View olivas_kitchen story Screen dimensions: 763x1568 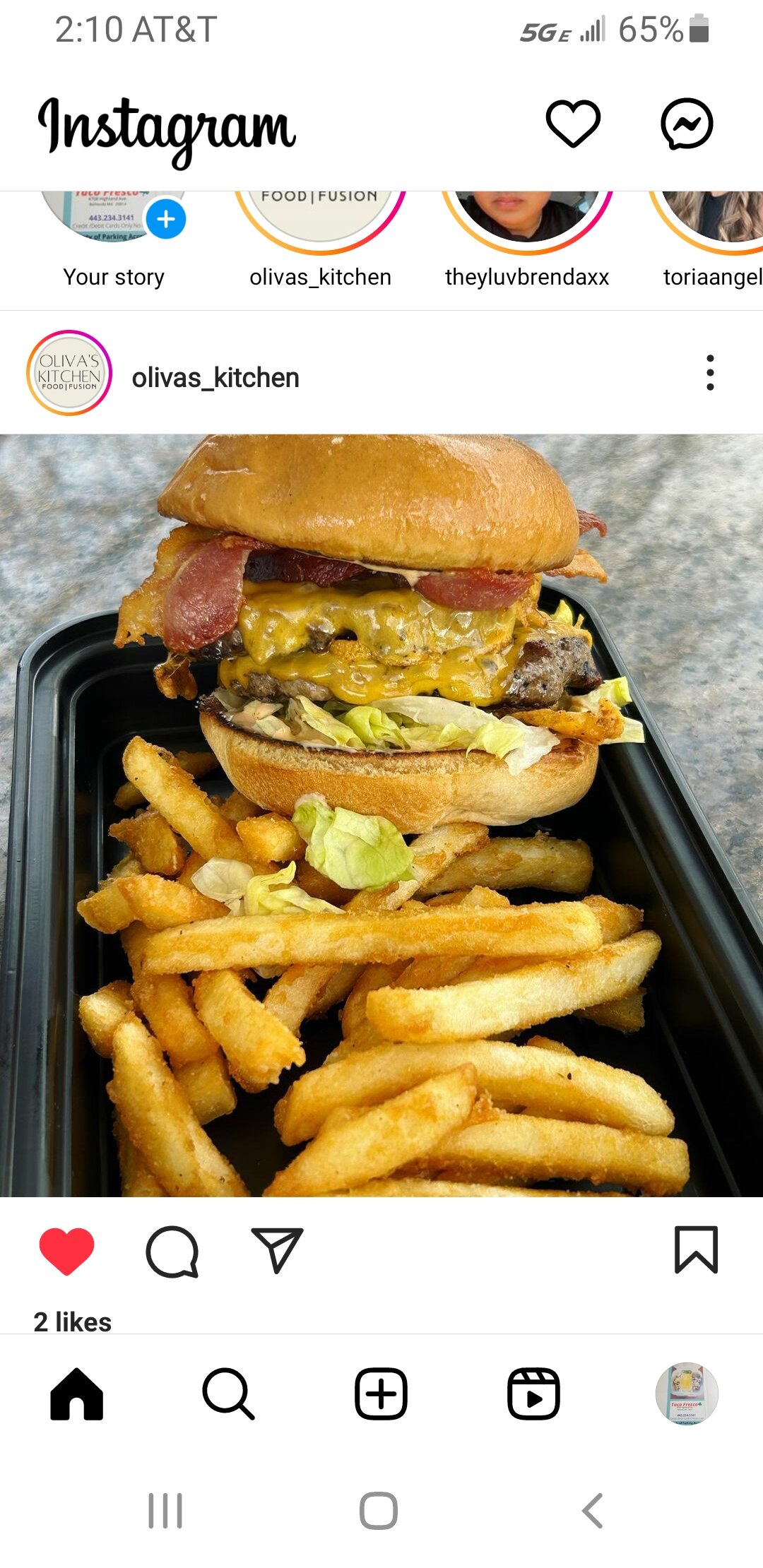pos(320,219)
